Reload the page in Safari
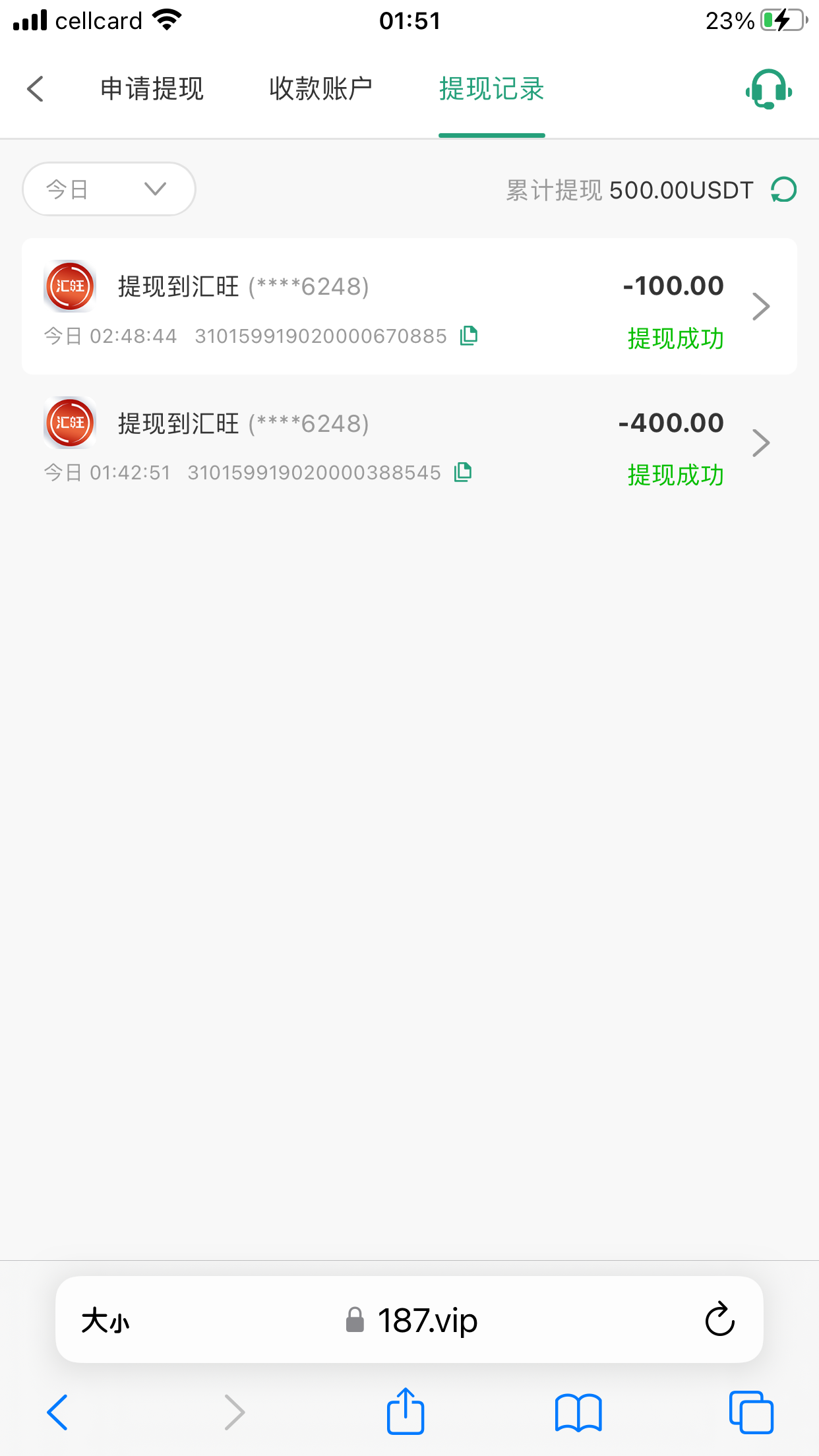This screenshot has width=819, height=1456. point(719,1319)
